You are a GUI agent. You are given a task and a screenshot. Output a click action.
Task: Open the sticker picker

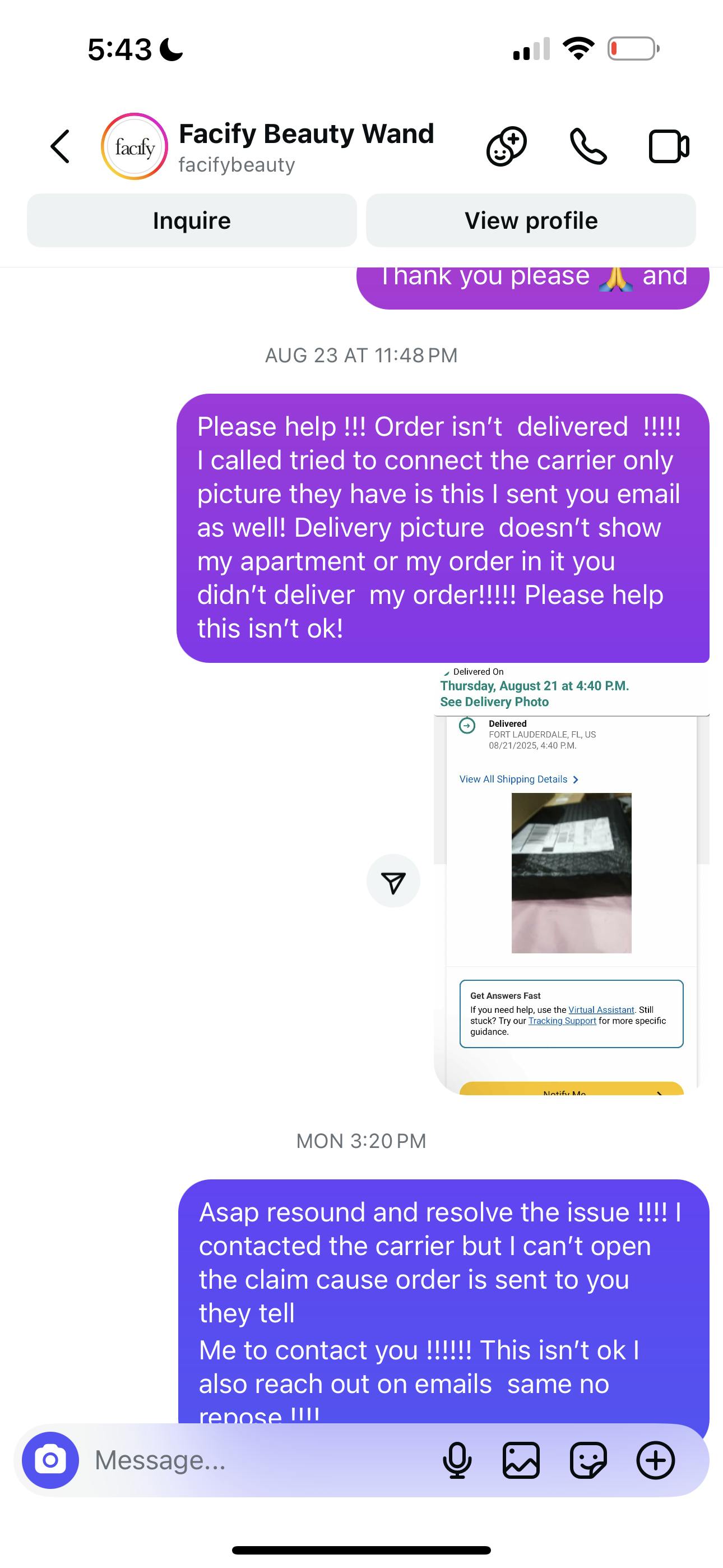[588, 1460]
